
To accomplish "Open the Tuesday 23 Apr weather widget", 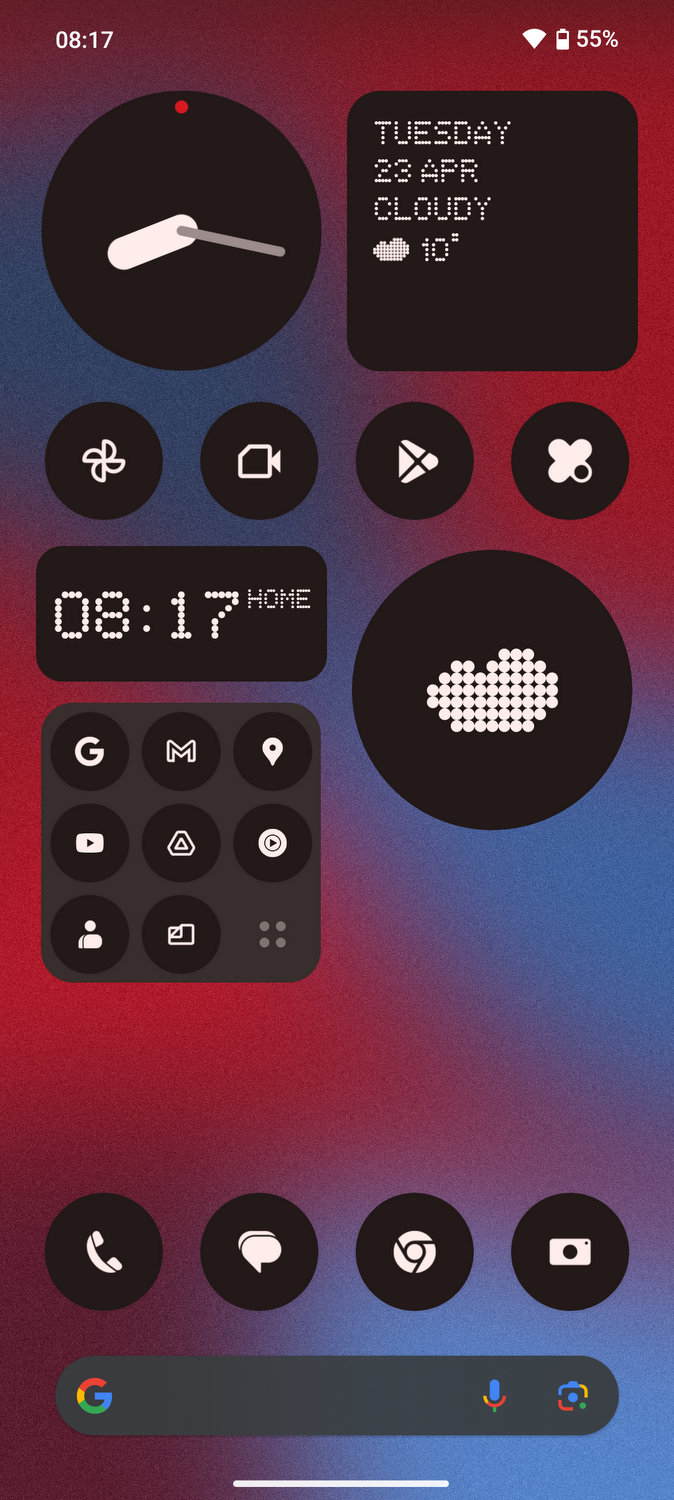I will pyautogui.click(x=492, y=231).
